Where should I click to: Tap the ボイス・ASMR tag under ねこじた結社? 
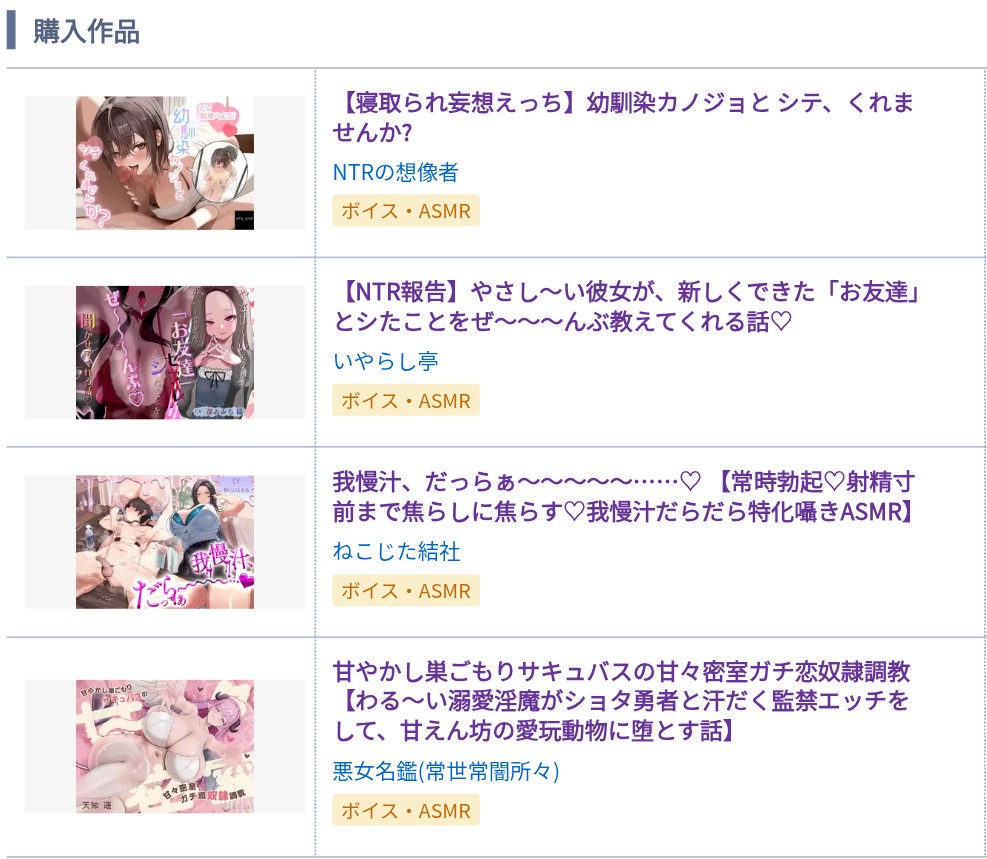pyautogui.click(x=406, y=590)
